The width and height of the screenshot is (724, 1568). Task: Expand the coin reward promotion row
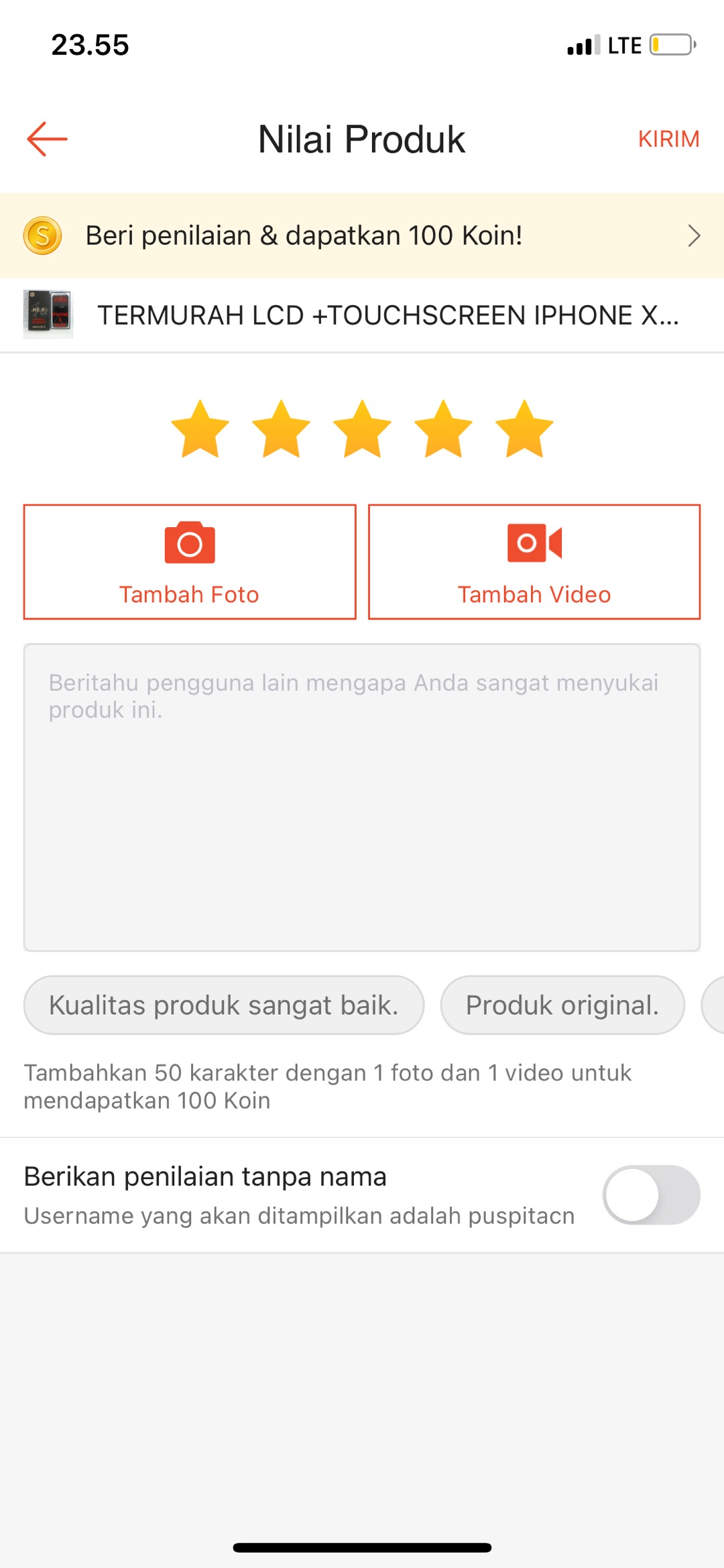point(362,235)
